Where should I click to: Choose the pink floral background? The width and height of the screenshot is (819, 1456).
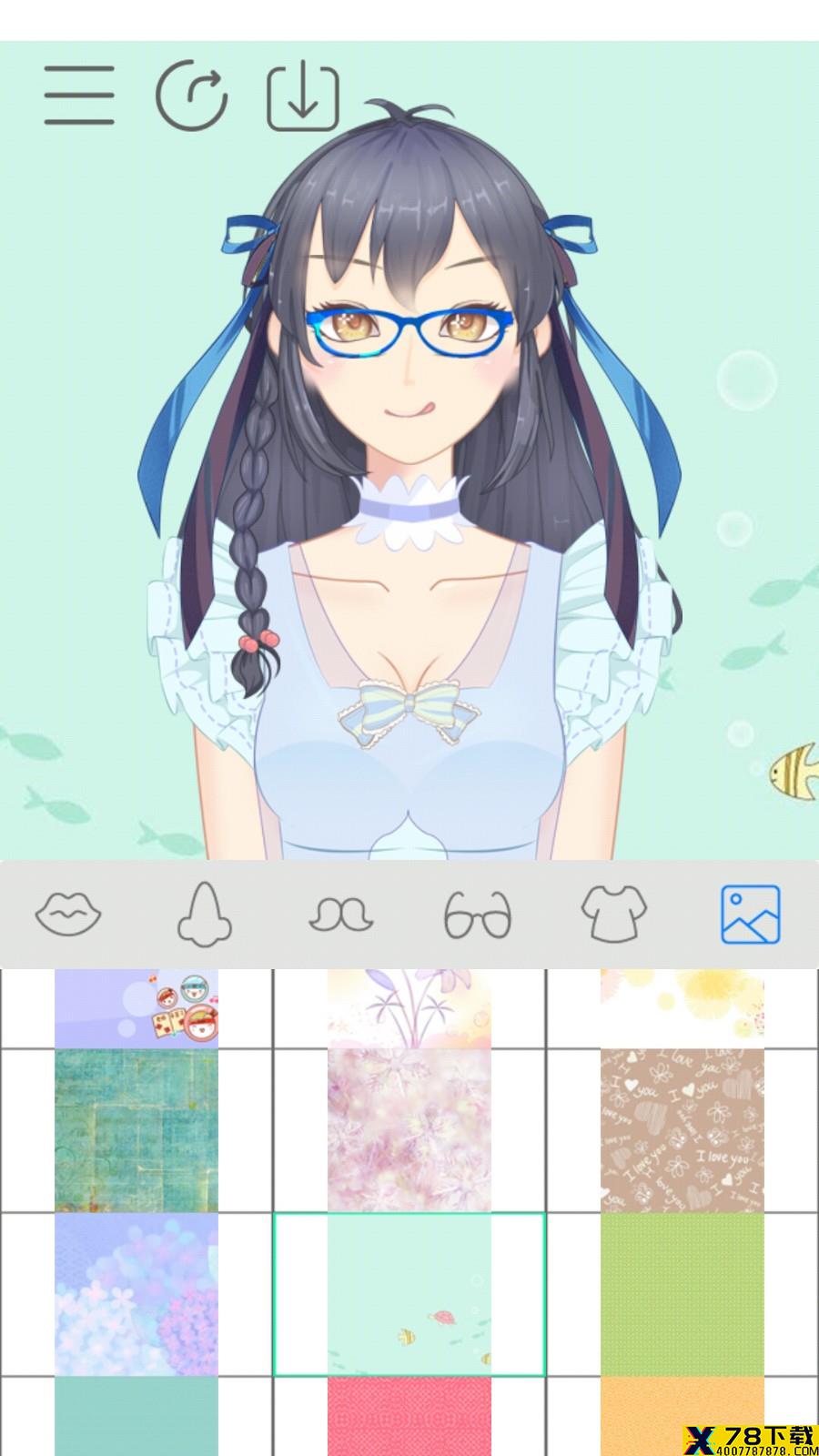click(409, 1130)
